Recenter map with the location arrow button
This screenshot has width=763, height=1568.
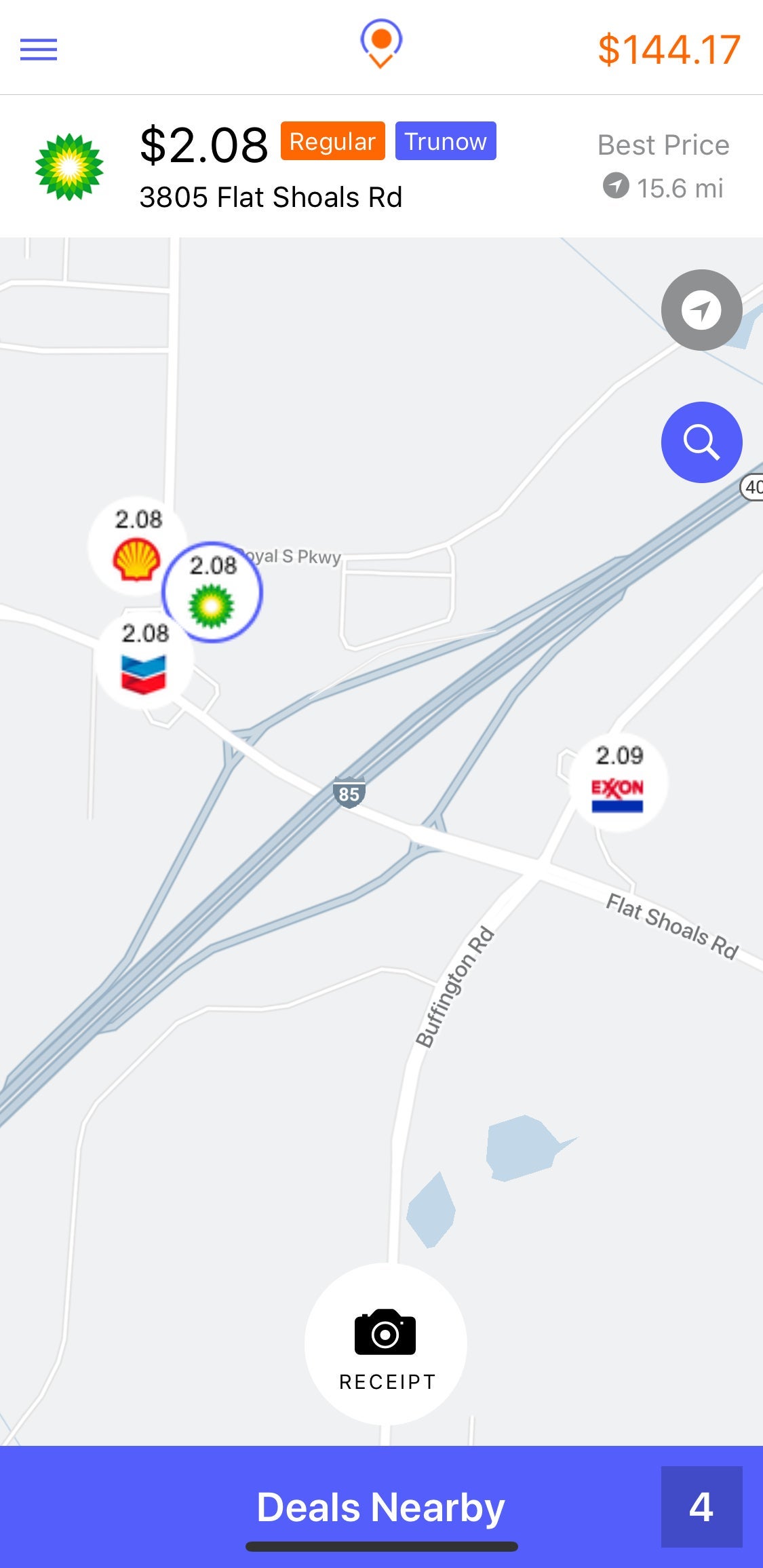tap(701, 310)
